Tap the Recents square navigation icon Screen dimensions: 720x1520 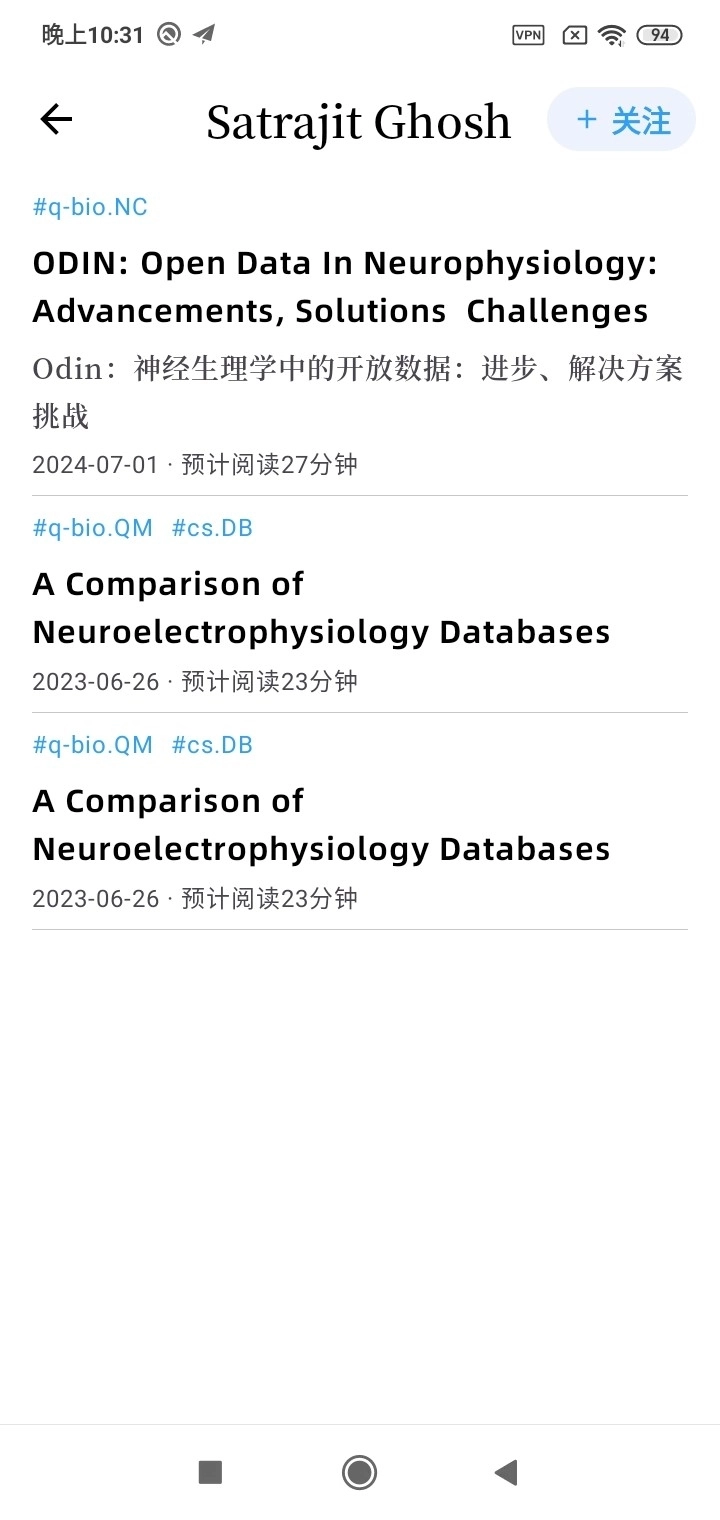[x=209, y=1472]
